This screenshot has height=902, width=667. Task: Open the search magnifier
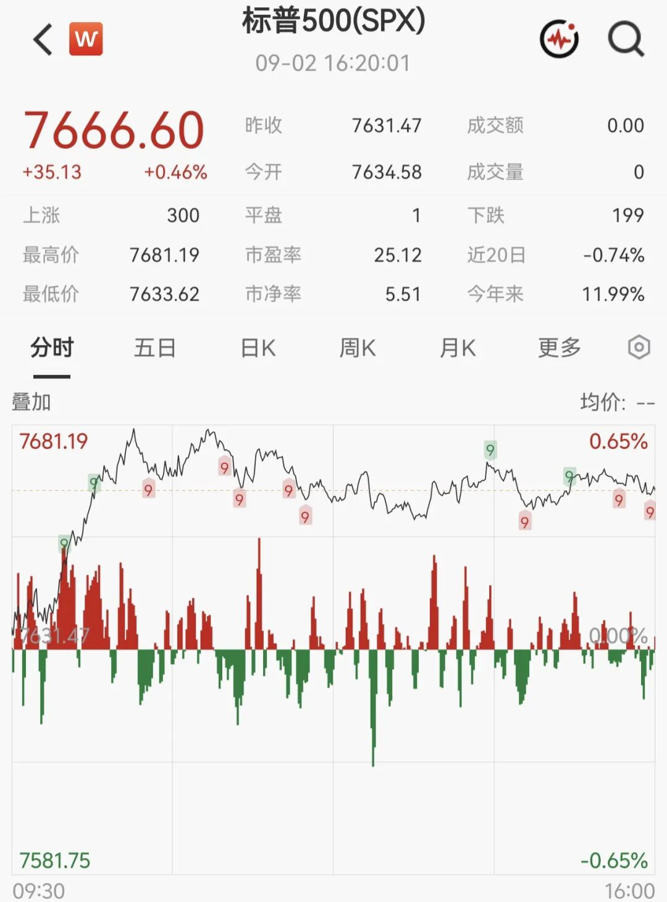click(626, 39)
